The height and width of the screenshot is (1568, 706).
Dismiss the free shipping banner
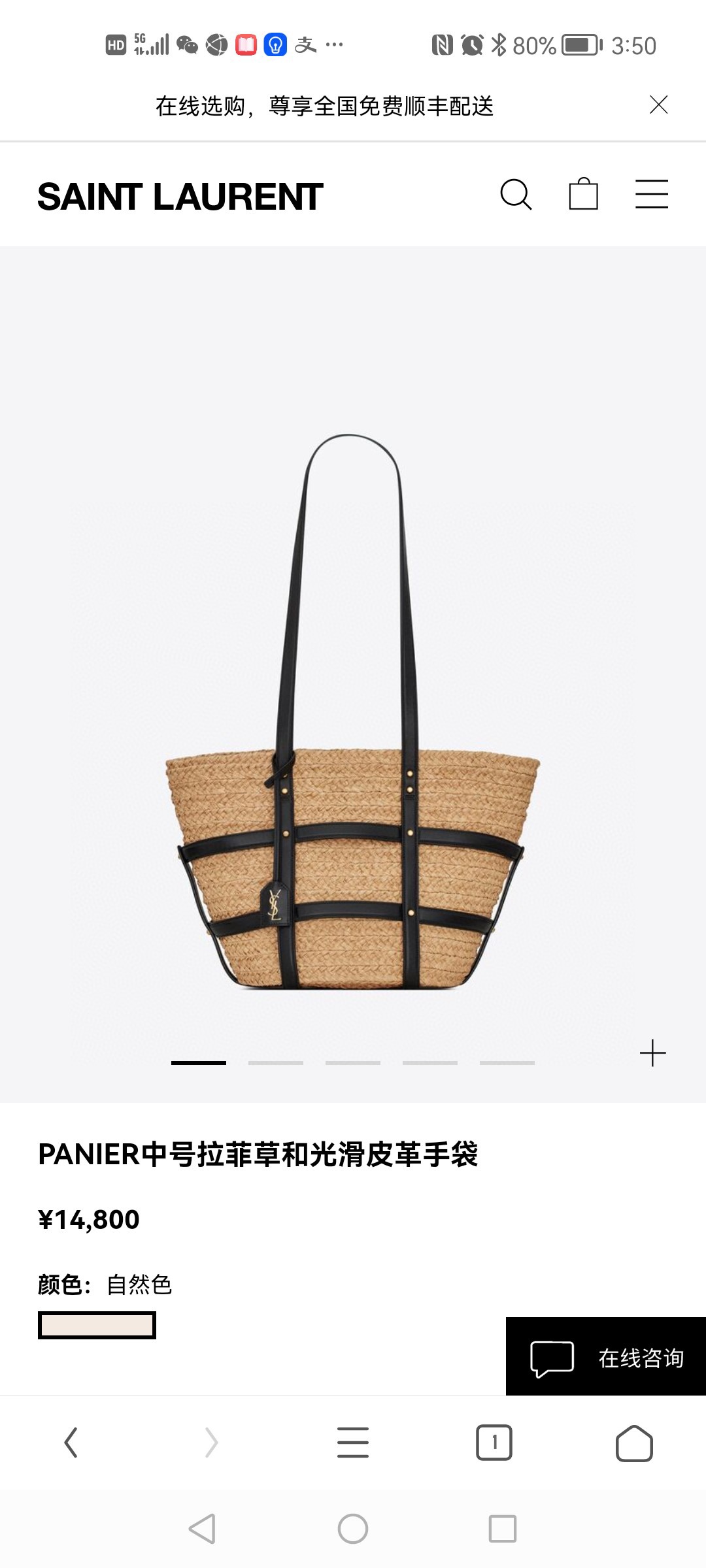click(658, 105)
